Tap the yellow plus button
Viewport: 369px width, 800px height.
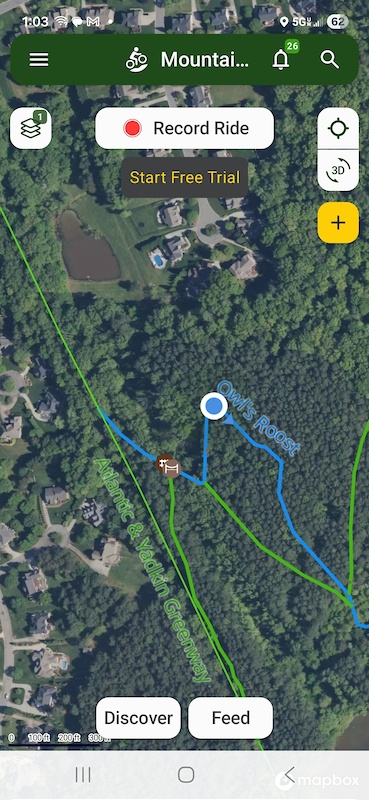coord(338,222)
